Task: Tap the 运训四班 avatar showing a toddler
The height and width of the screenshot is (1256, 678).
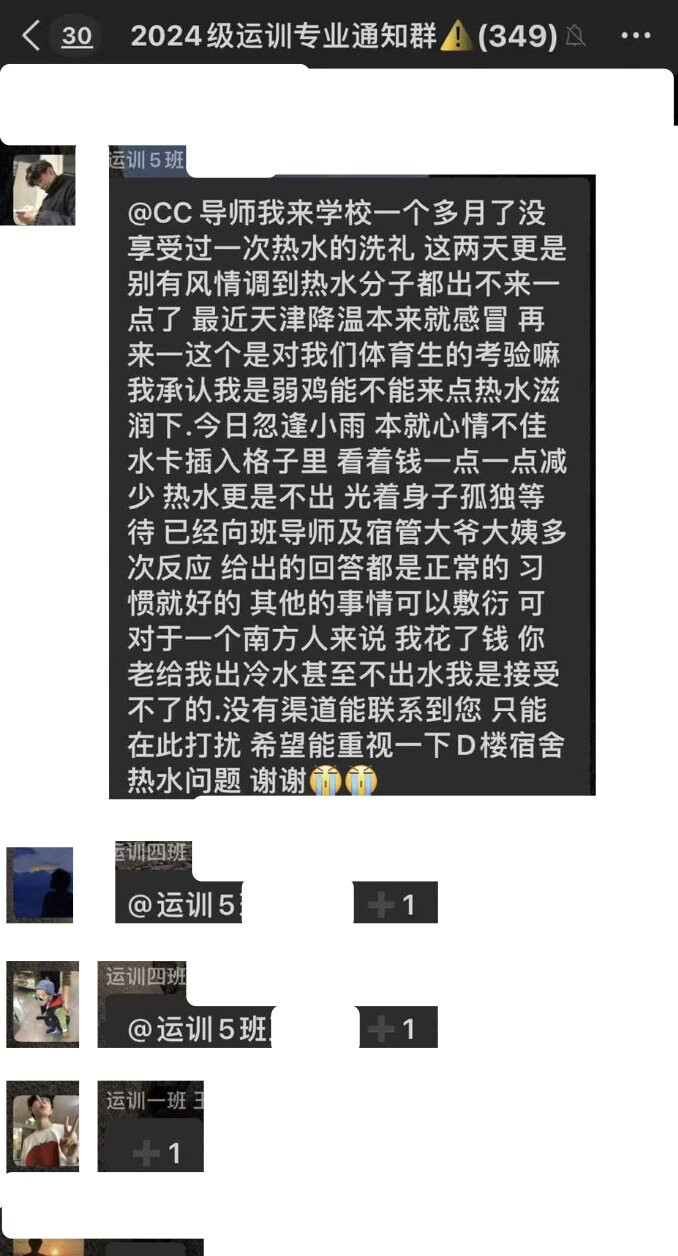Action: pyautogui.click(x=43, y=1004)
